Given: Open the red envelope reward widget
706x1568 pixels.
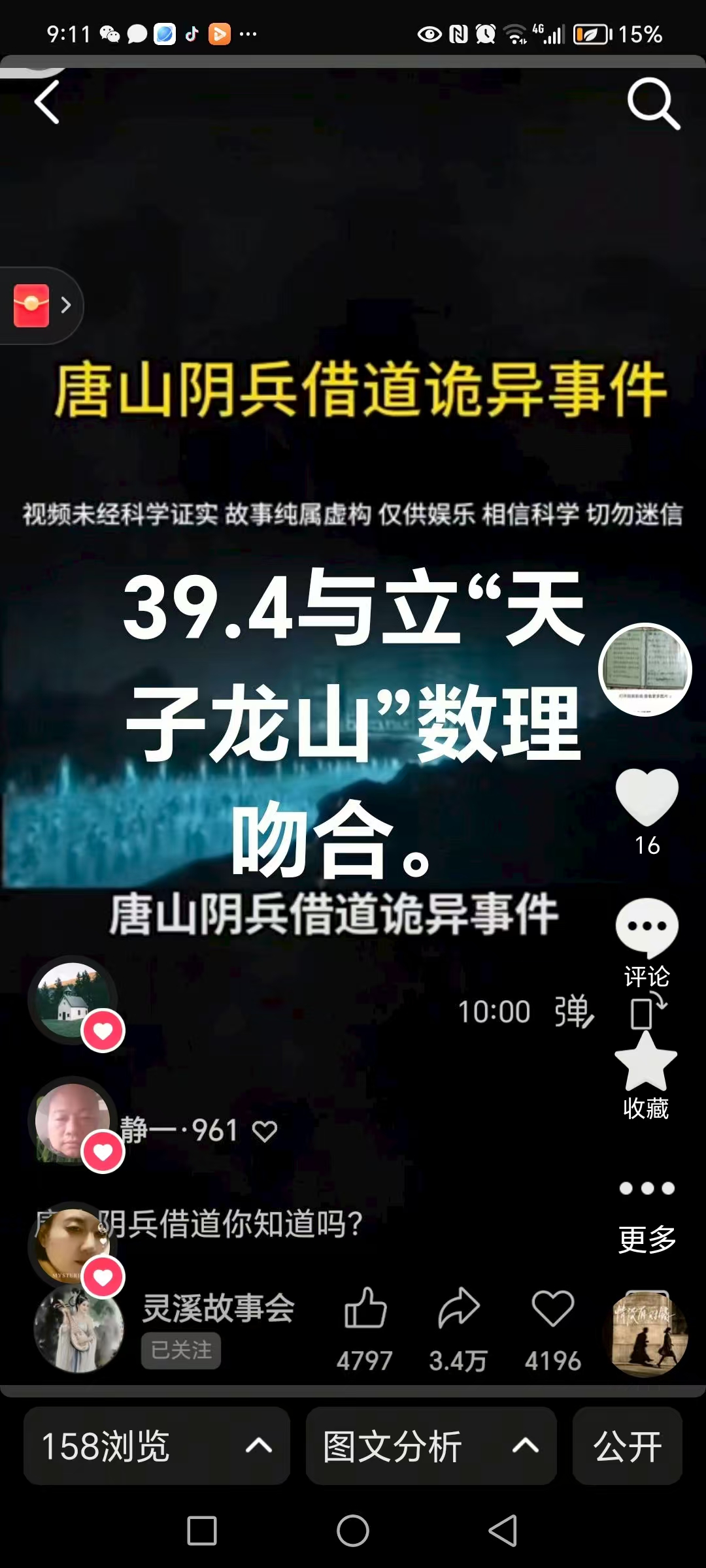Looking at the screenshot, I should click(x=33, y=305).
